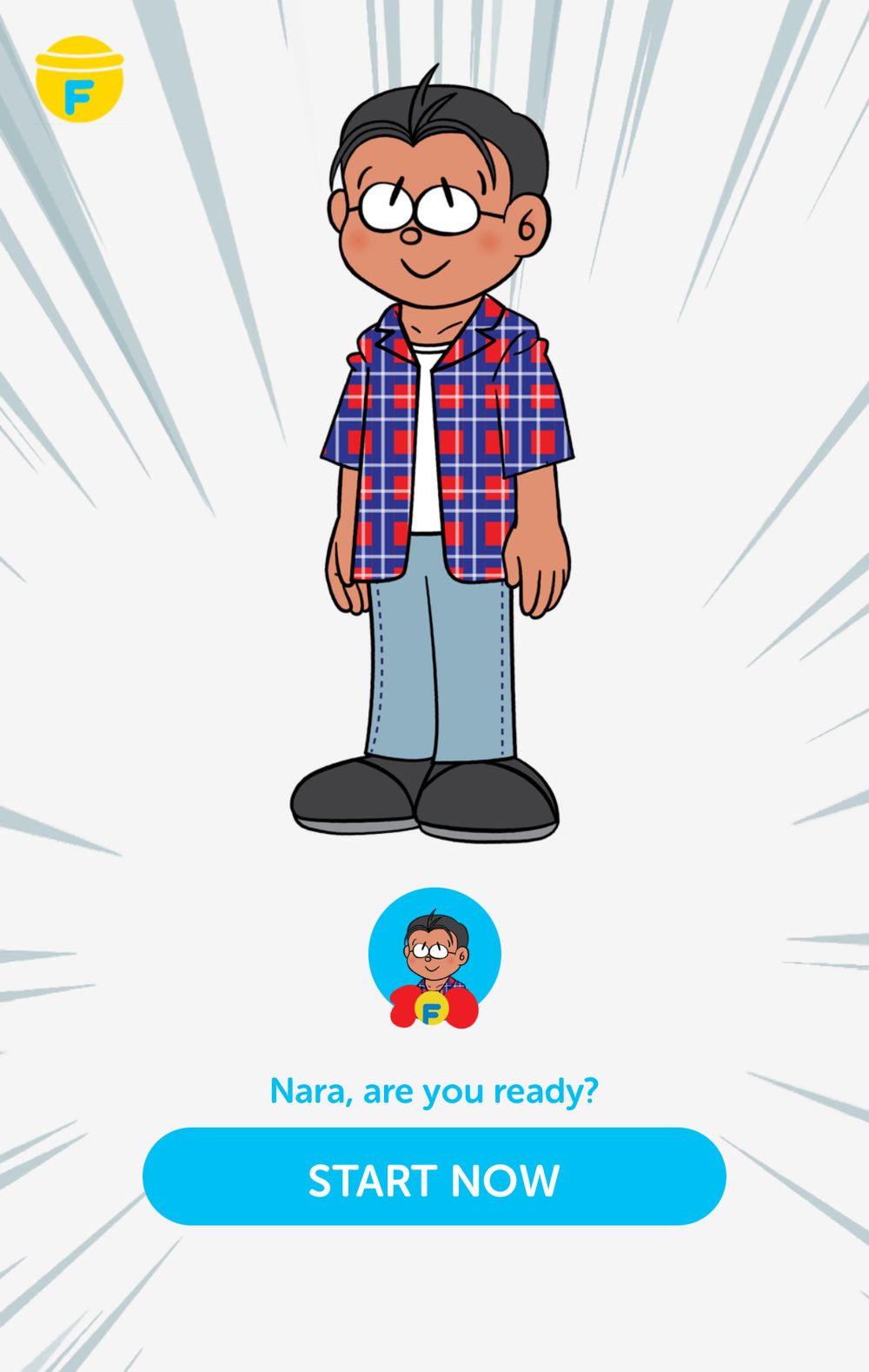The height and width of the screenshot is (1372, 869).
Task: Open the yellow F pot icon
Action: (x=79, y=80)
